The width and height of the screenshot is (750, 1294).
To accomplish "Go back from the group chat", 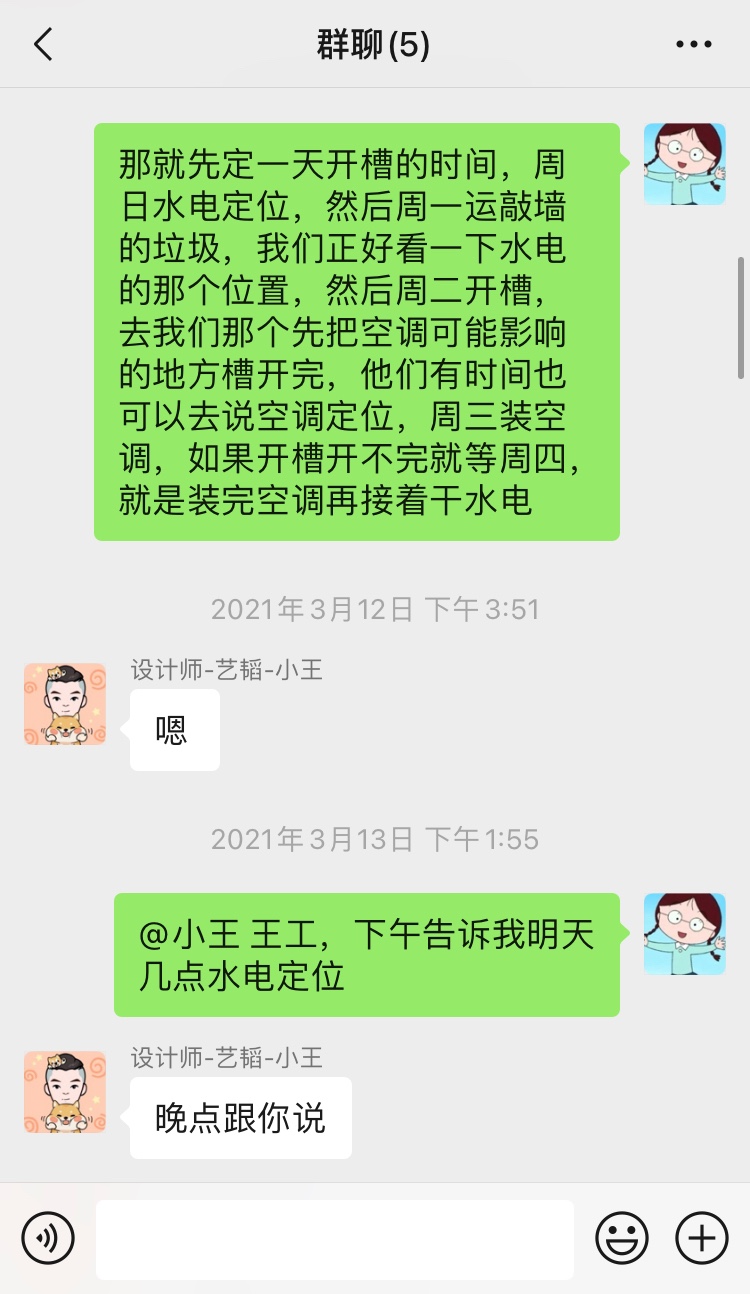I will [43, 45].
